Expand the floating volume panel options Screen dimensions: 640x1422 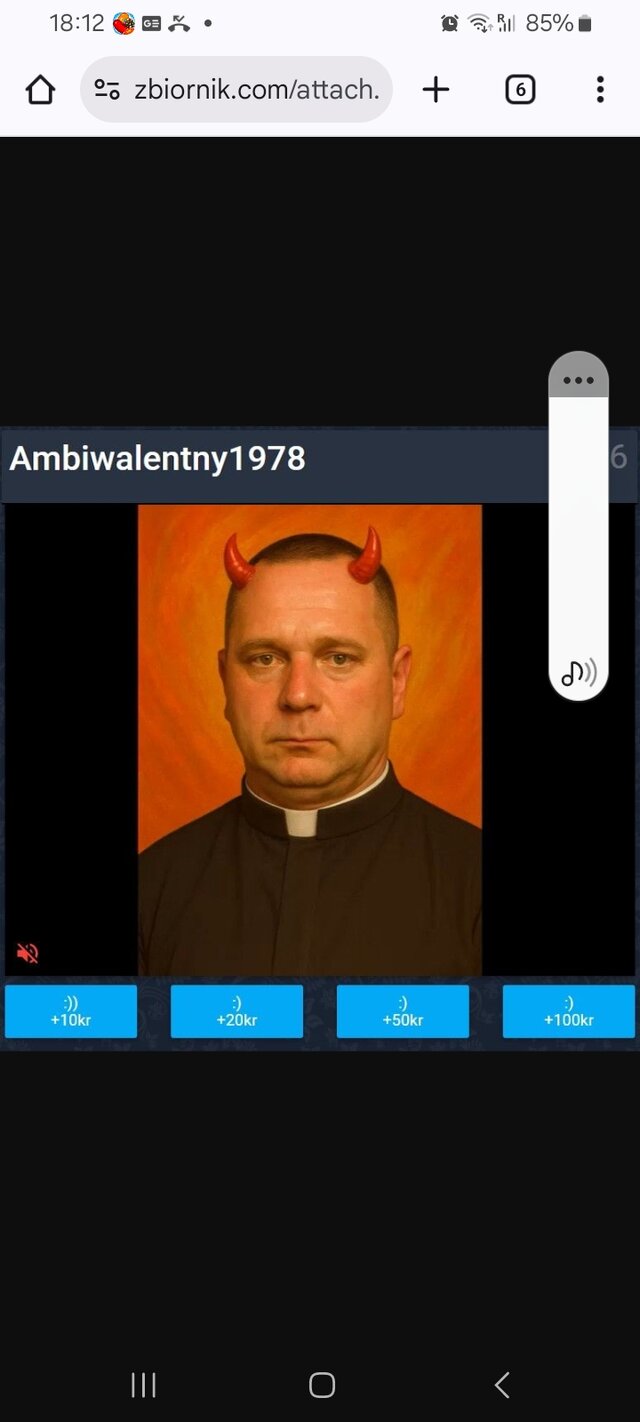click(x=578, y=380)
